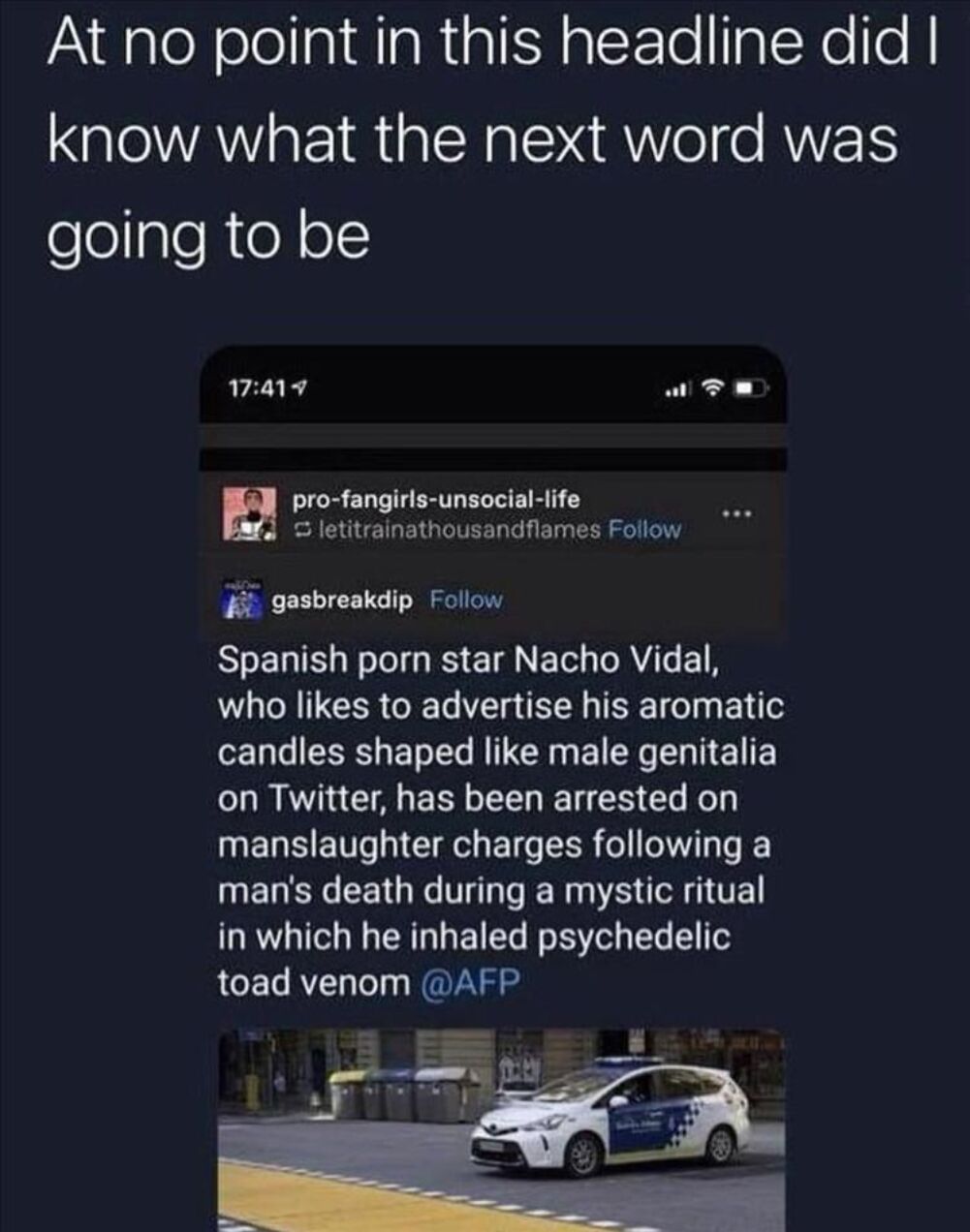This screenshot has width=970, height=1232.
Task: Open pro-fangirls-unsocial-life's profile avatar
Action: [x=250, y=515]
